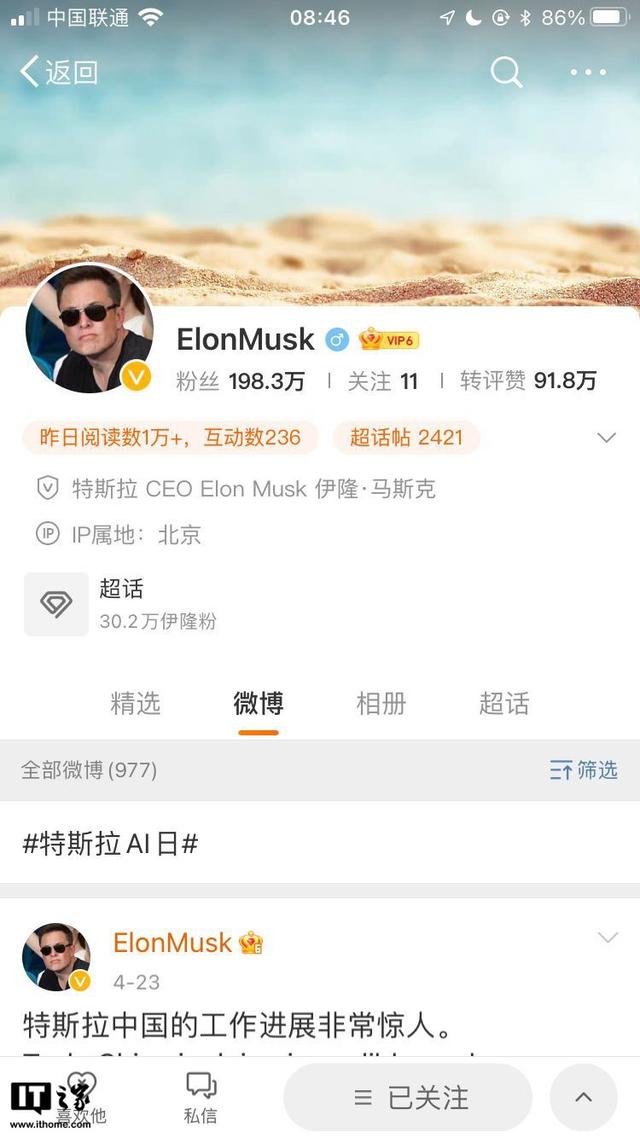Open the #特斯拉AI日# topic
640x1138 pixels.
(x=110, y=843)
